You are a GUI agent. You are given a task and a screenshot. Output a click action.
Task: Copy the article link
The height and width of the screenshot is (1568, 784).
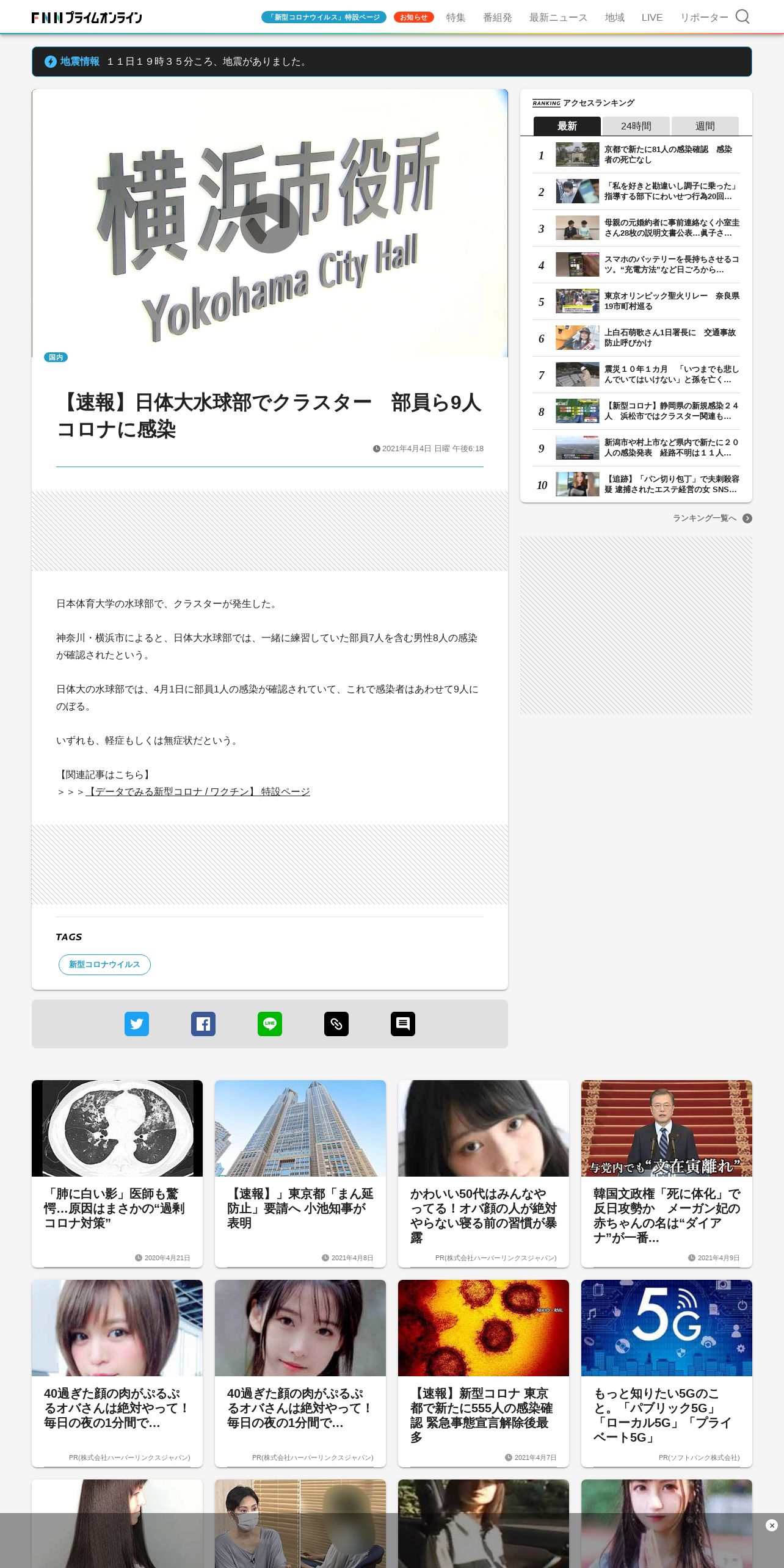point(336,1024)
